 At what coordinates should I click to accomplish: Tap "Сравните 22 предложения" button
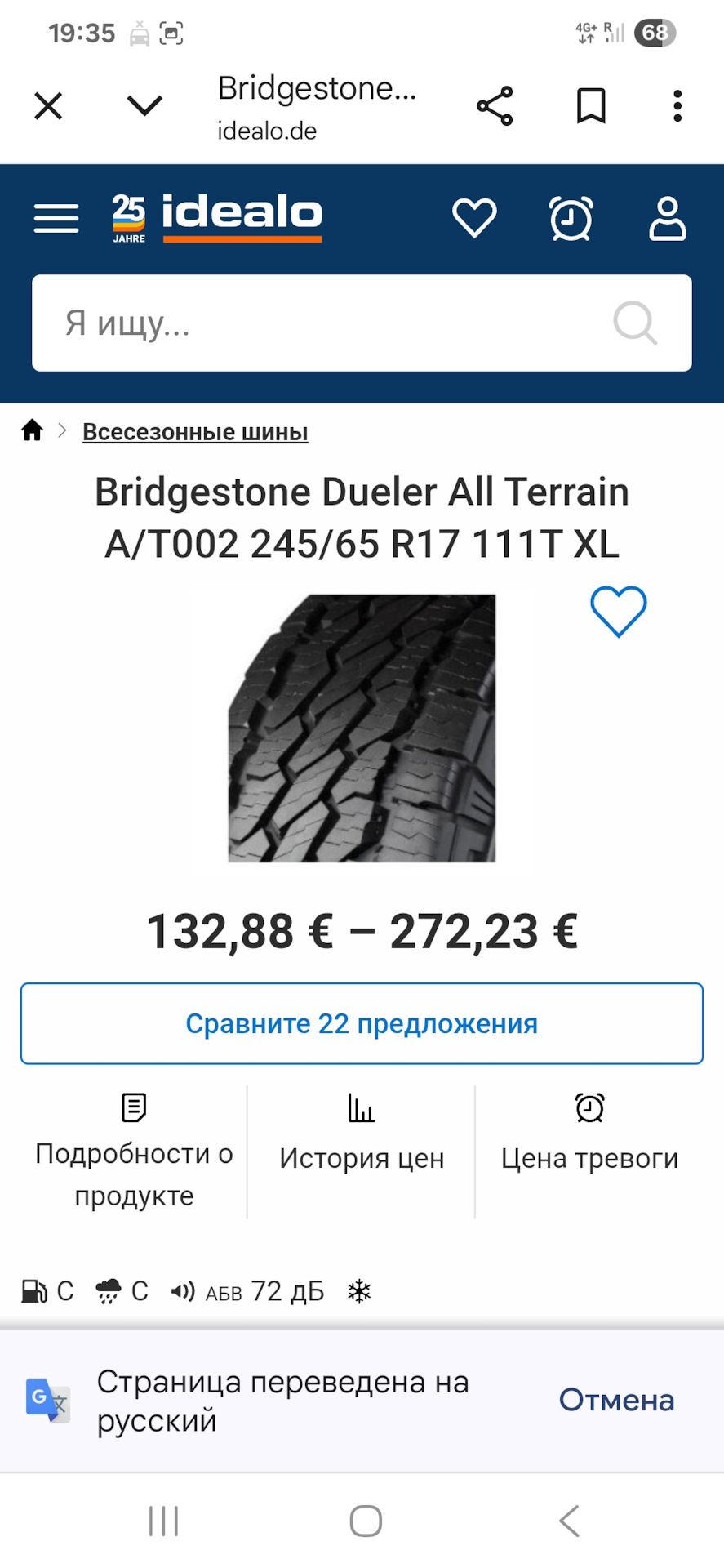(362, 1023)
